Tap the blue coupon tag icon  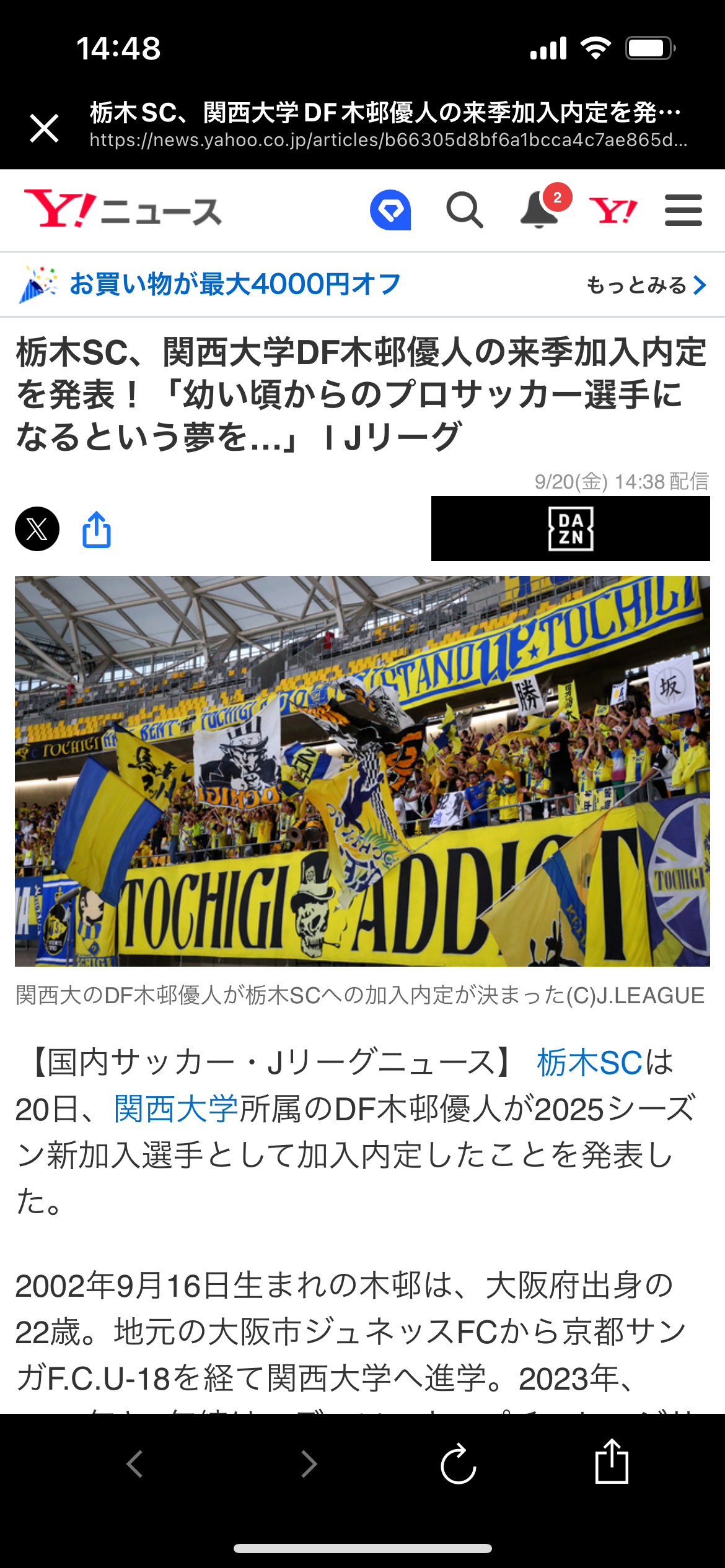[x=390, y=210]
